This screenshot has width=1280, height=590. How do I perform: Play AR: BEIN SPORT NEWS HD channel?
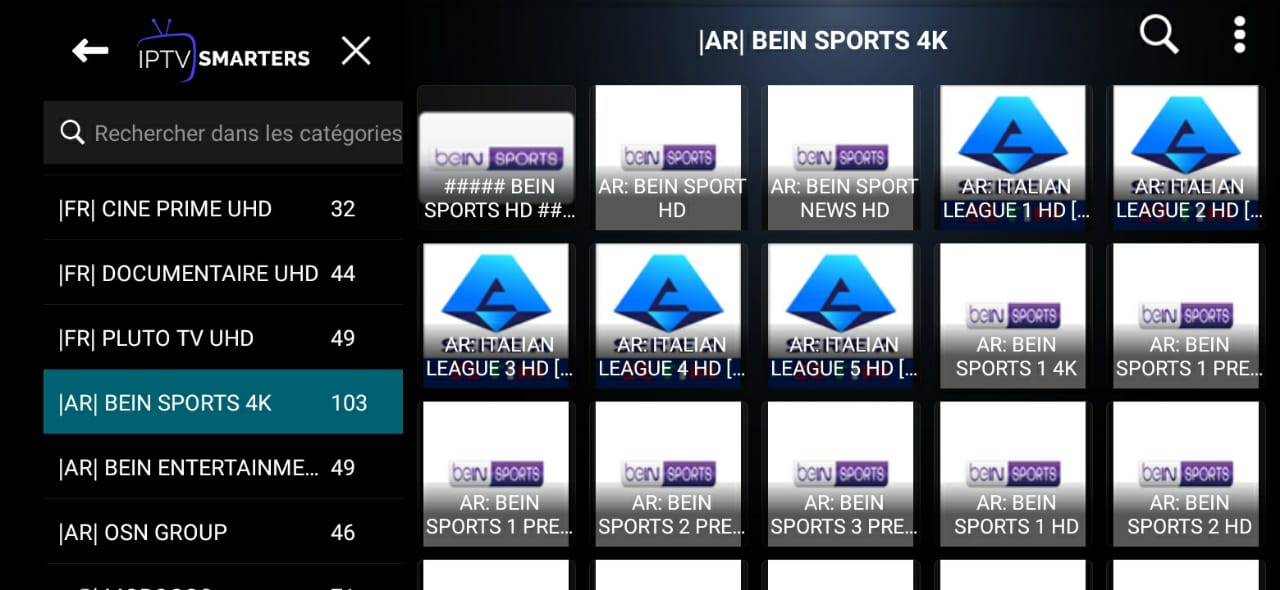tap(843, 157)
